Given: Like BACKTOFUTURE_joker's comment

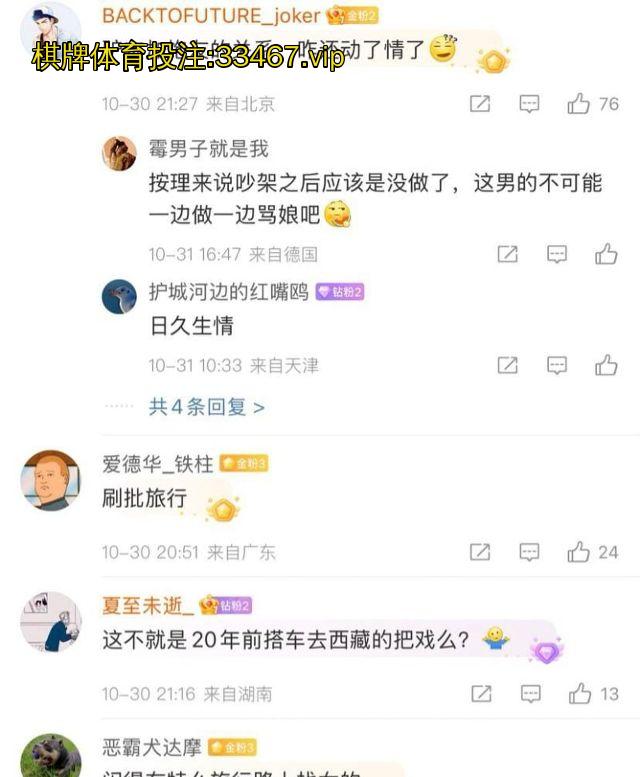Looking at the screenshot, I should tap(579, 104).
